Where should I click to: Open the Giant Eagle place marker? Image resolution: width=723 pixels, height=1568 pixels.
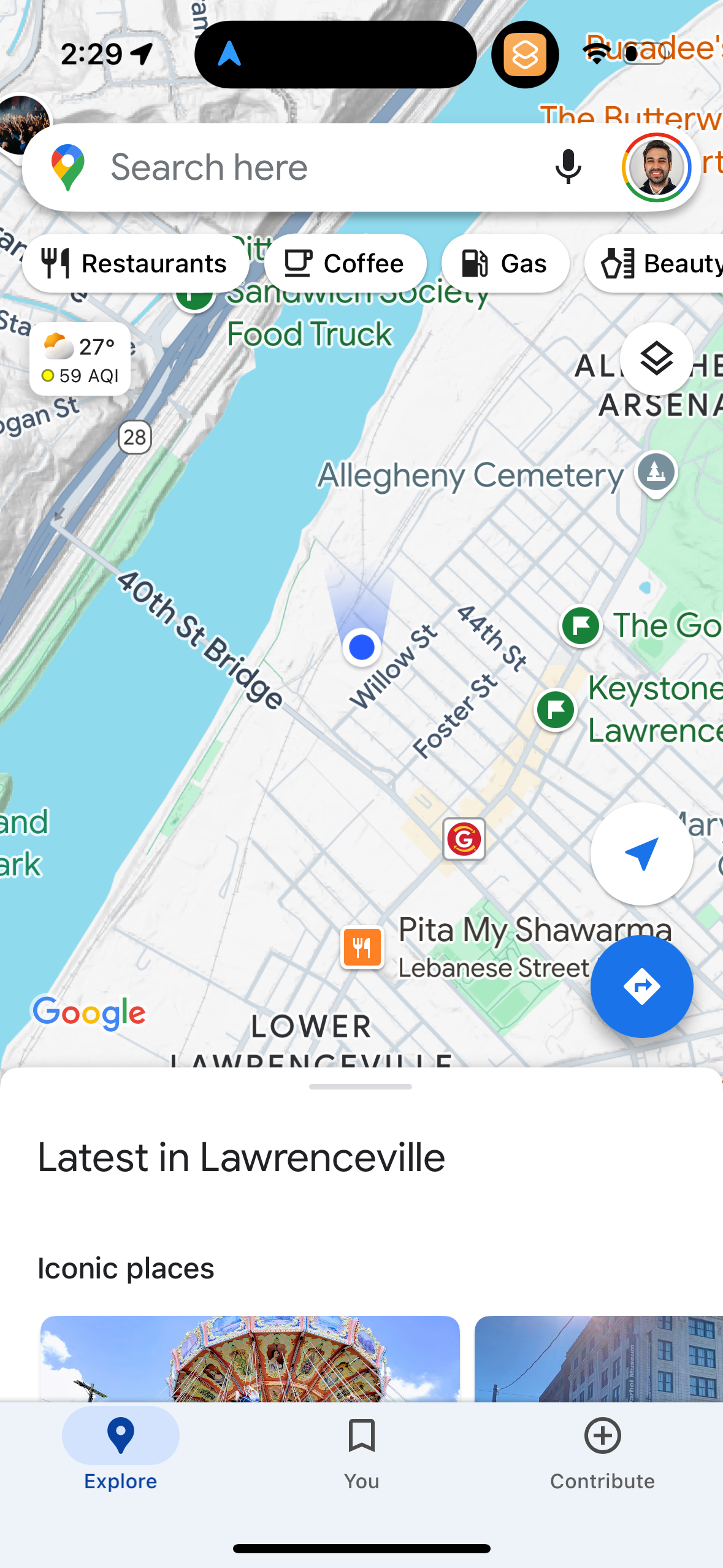[x=464, y=839]
